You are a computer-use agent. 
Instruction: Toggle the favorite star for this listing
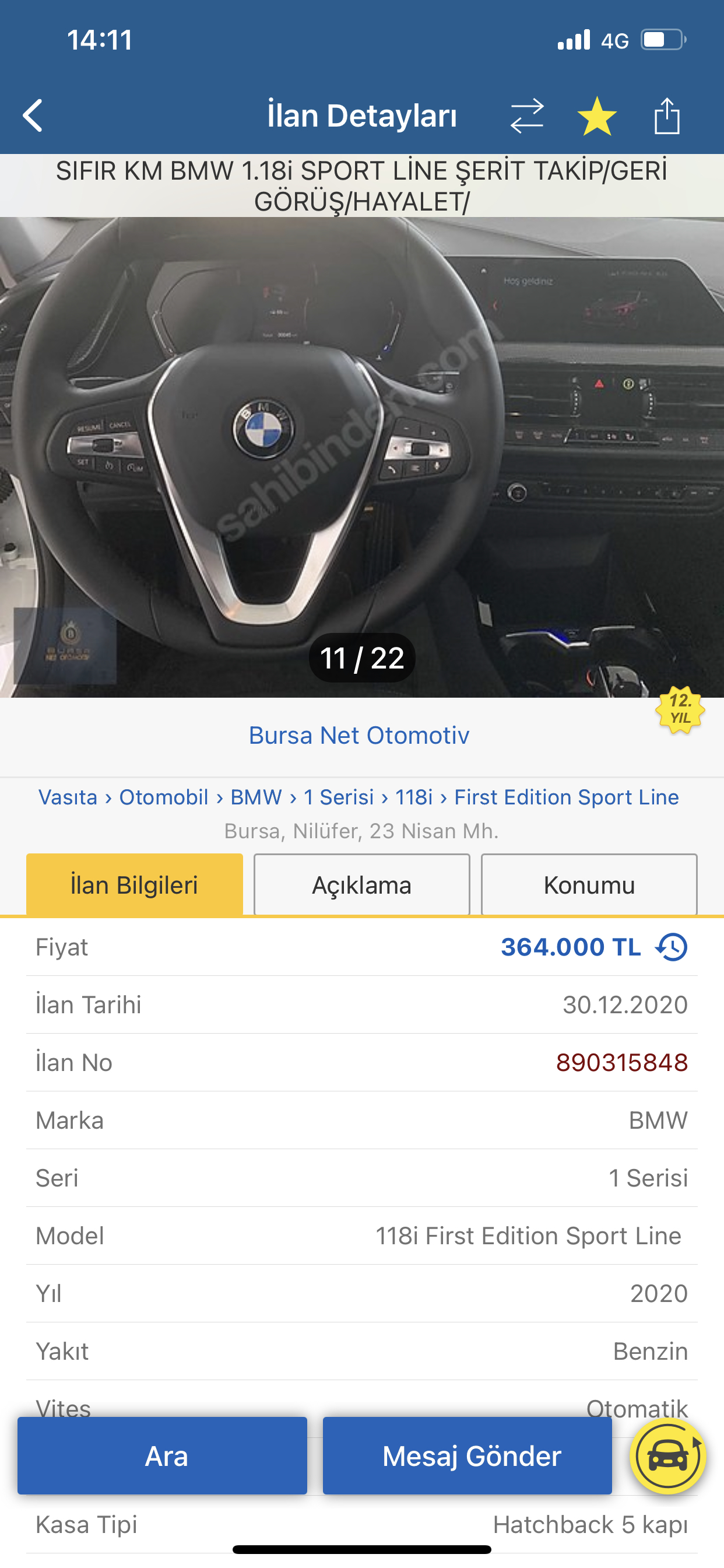(597, 116)
